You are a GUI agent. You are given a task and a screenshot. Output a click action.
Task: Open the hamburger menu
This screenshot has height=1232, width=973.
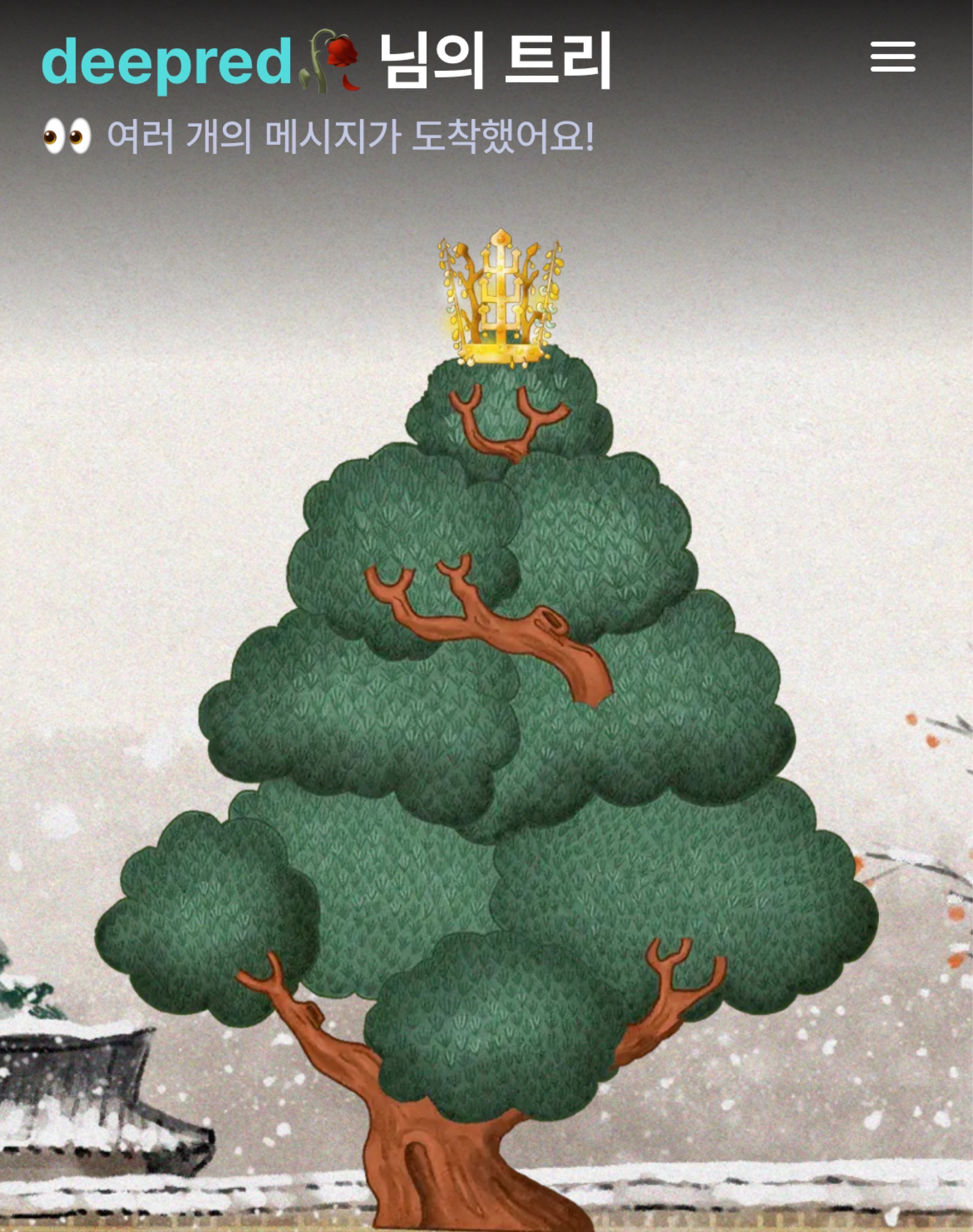pyautogui.click(x=892, y=56)
